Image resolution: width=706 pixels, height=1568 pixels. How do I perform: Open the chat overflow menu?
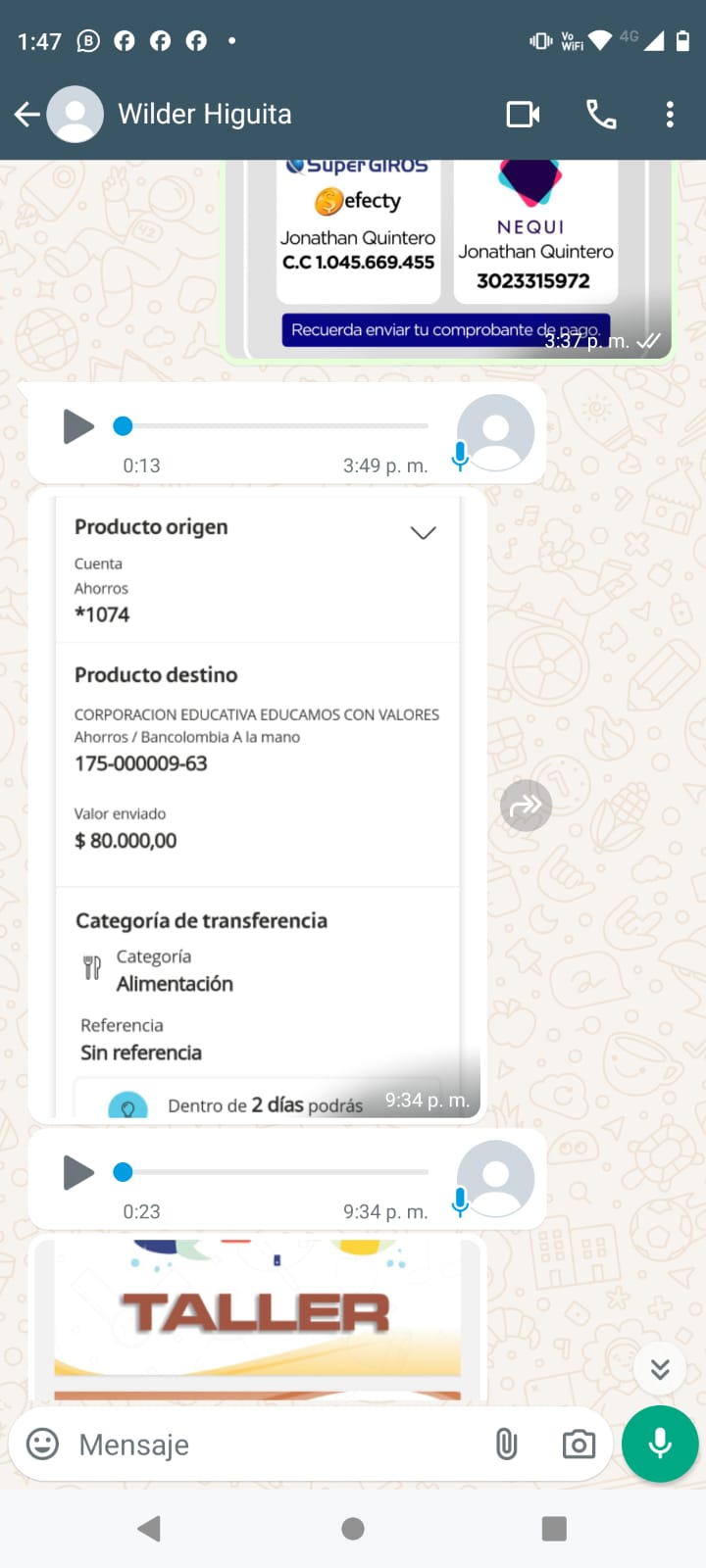(670, 115)
